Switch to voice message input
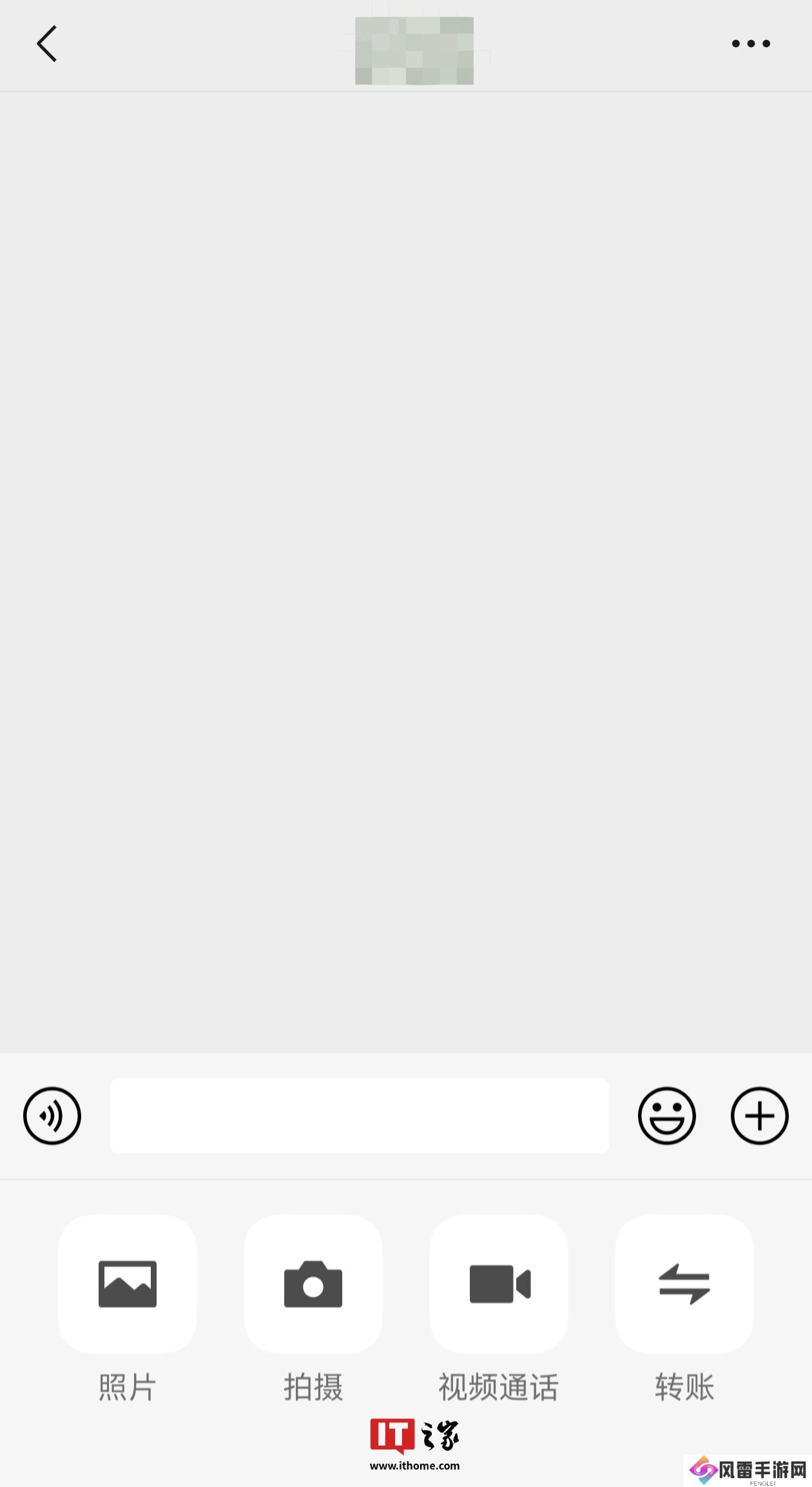 click(x=52, y=1116)
